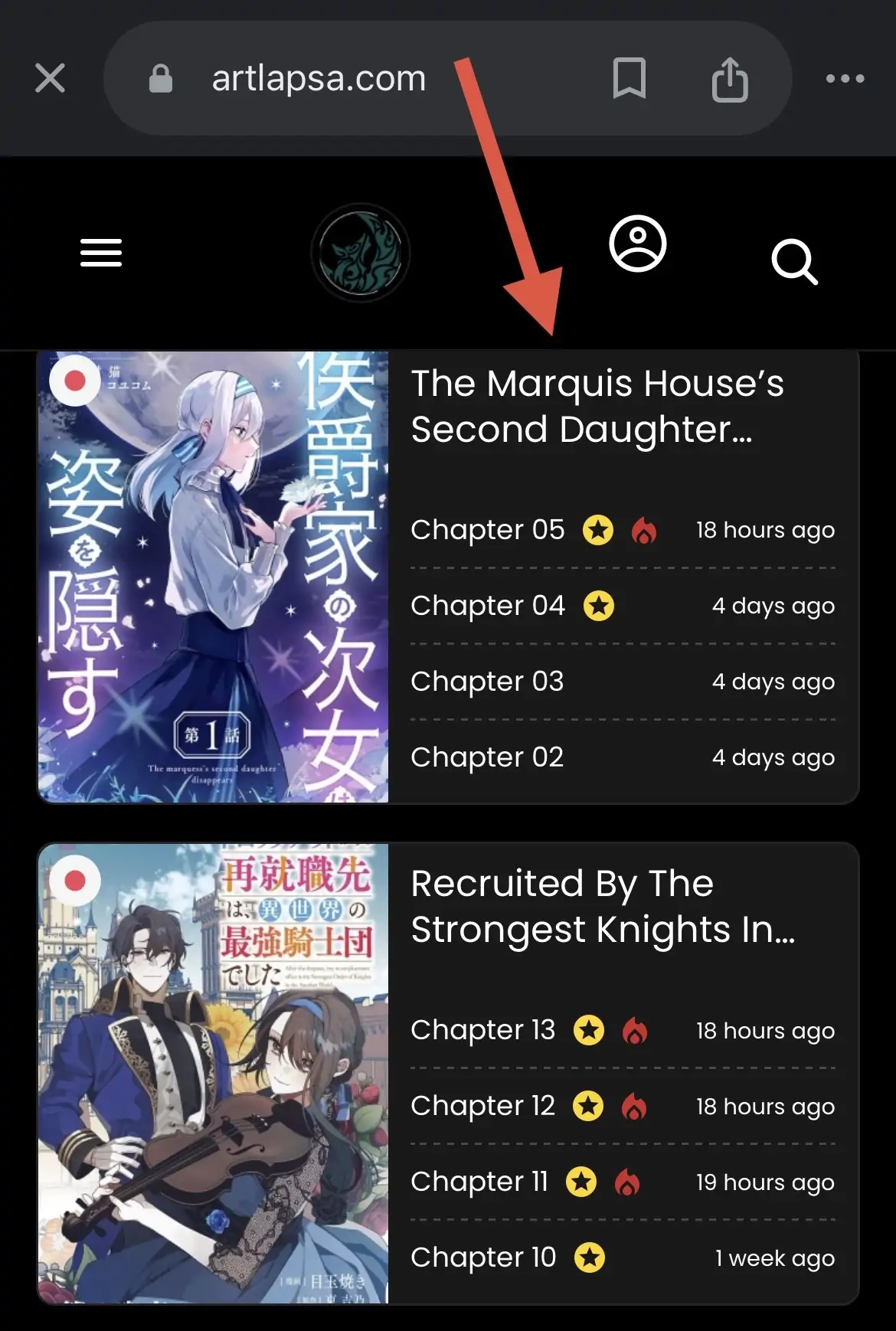Open The Marquis House's Second Daughter title
The height and width of the screenshot is (1331, 896).
[597, 406]
